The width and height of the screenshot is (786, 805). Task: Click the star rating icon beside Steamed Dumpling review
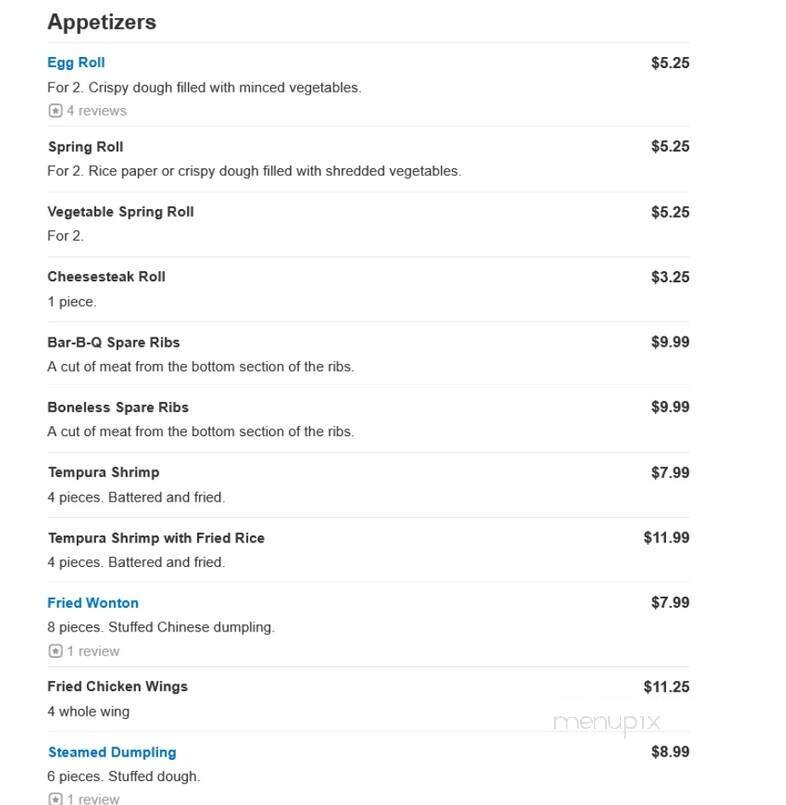54,799
